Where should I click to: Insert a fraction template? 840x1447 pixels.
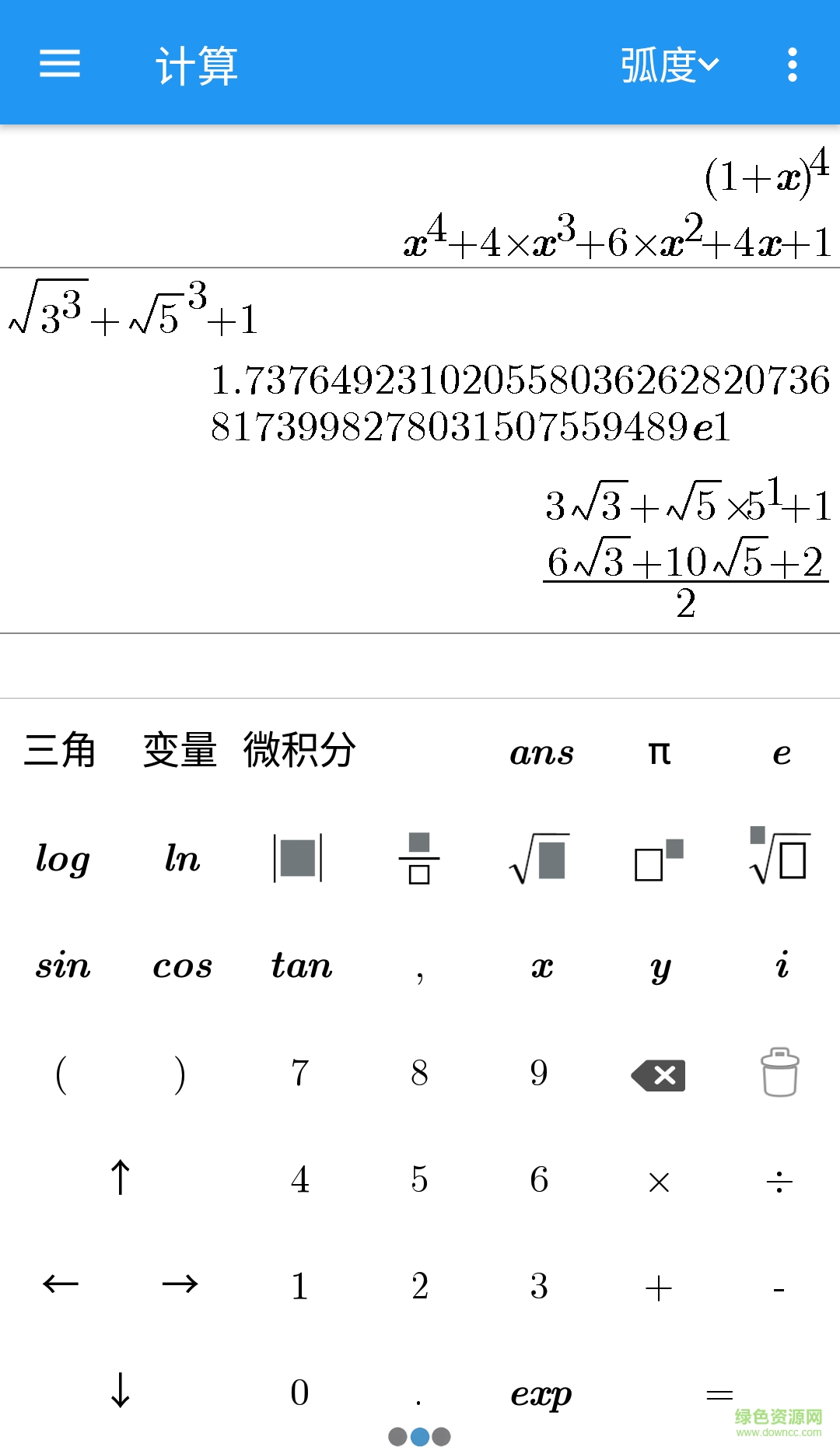click(420, 860)
